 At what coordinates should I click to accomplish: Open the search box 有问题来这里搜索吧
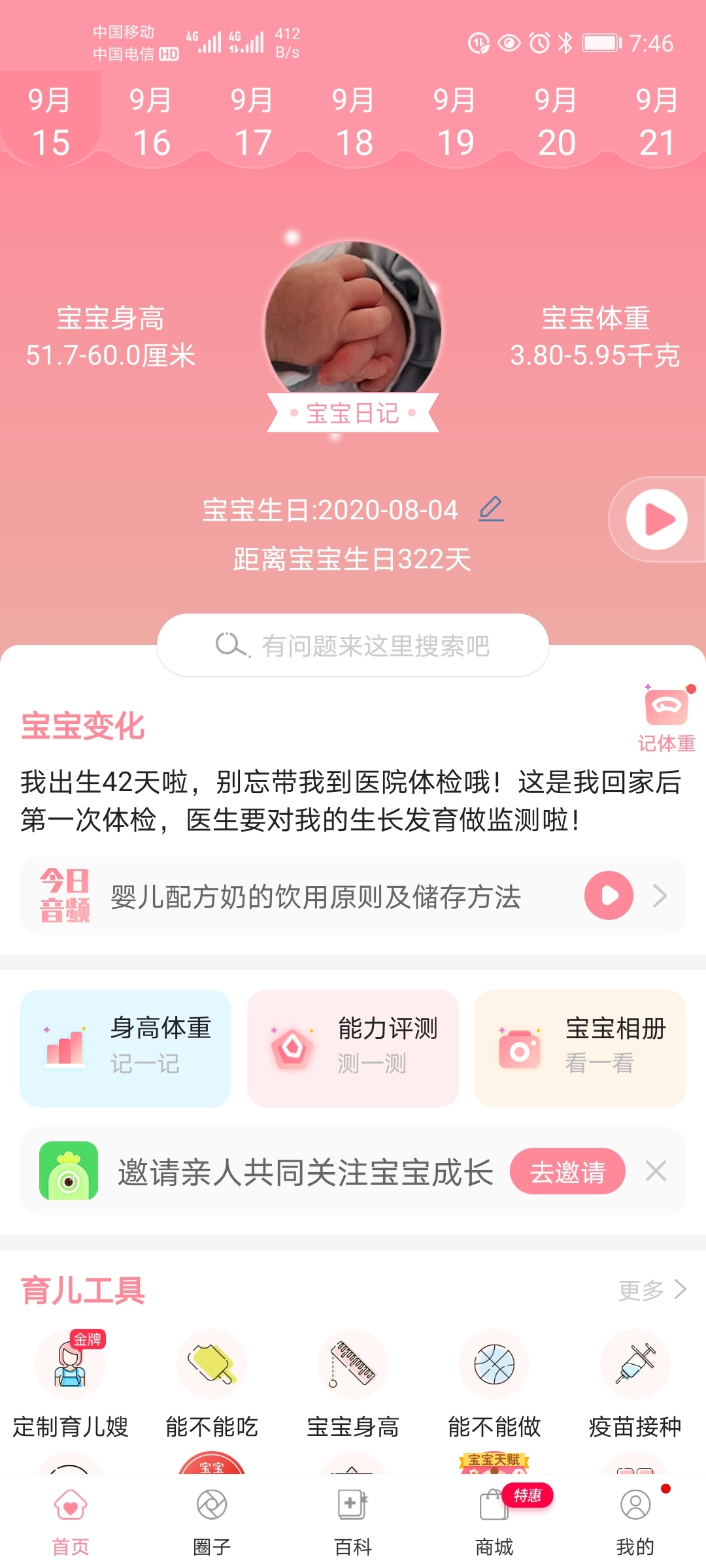click(x=353, y=645)
